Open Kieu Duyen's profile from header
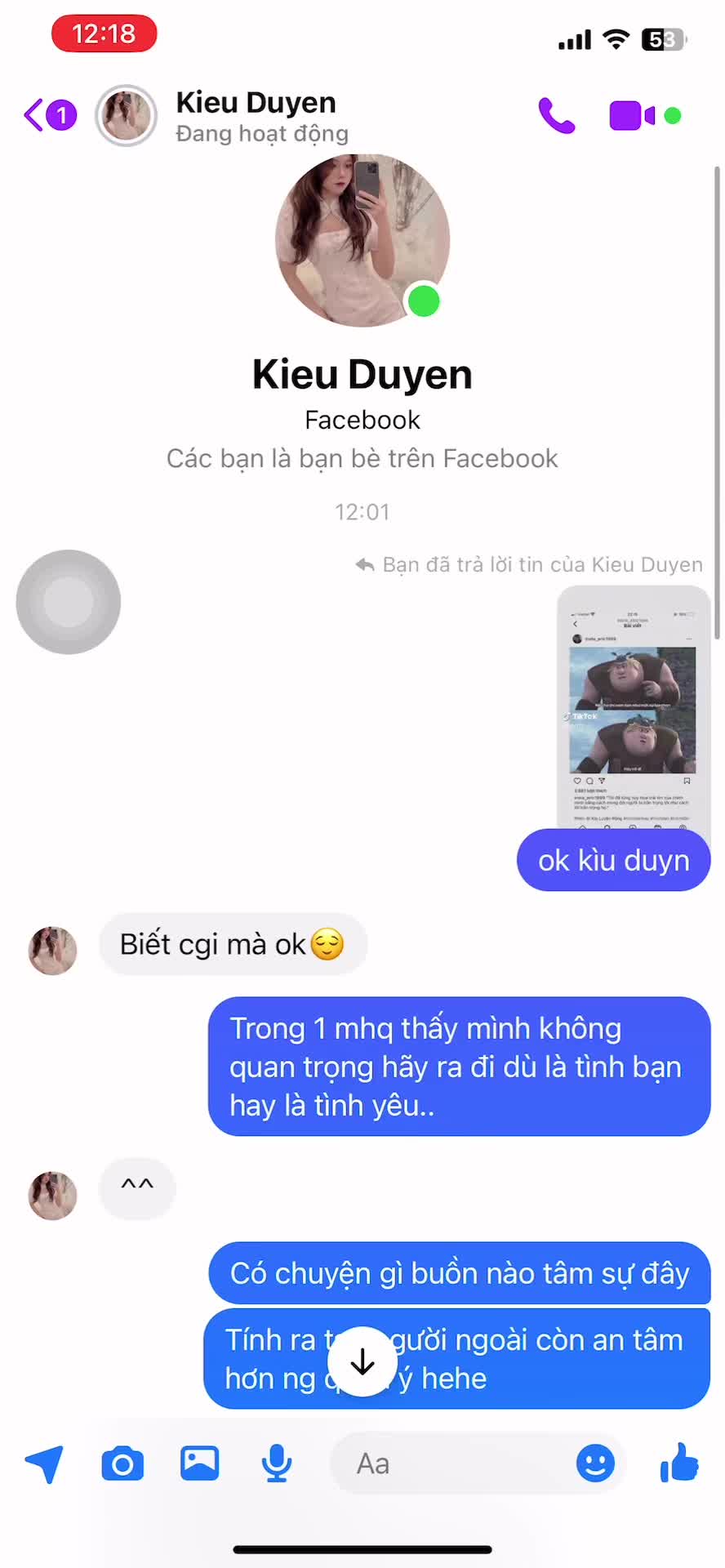This screenshot has width=725, height=1568. [256, 115]
